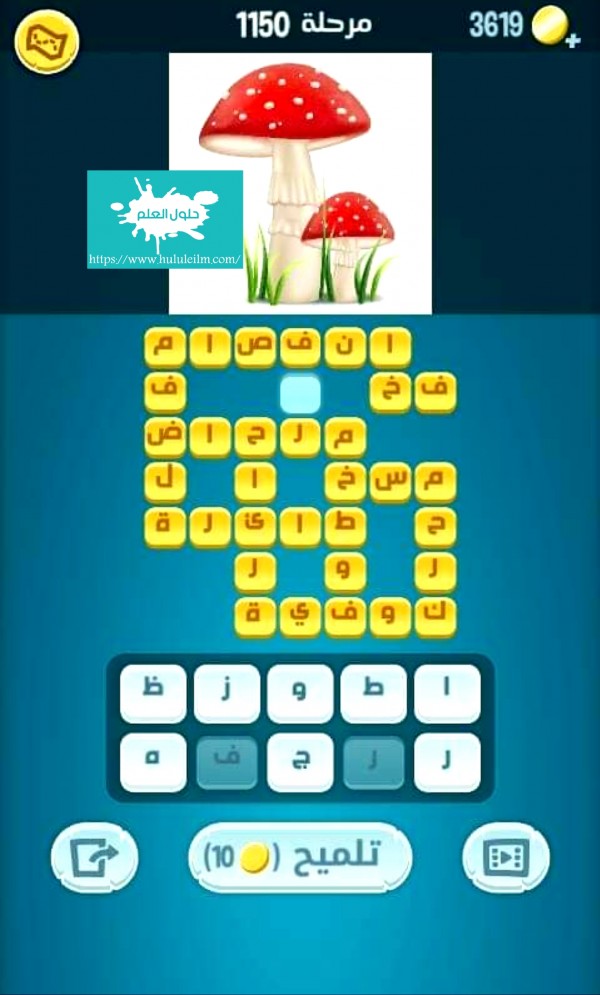Share the puzzle with the share button
600x995 pixels.
click(93, 857)
